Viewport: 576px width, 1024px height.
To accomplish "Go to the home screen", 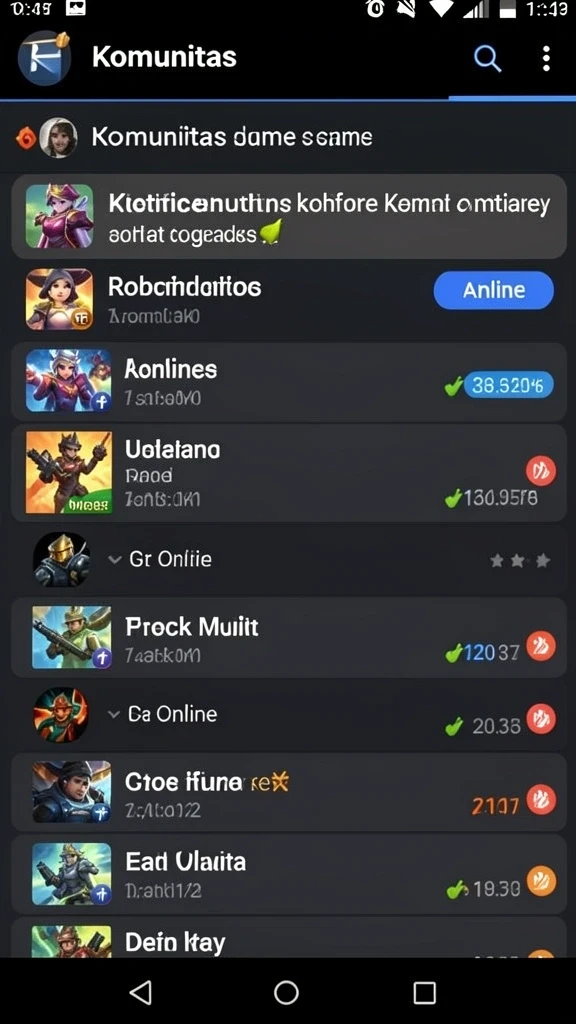I will coord(287,992).
